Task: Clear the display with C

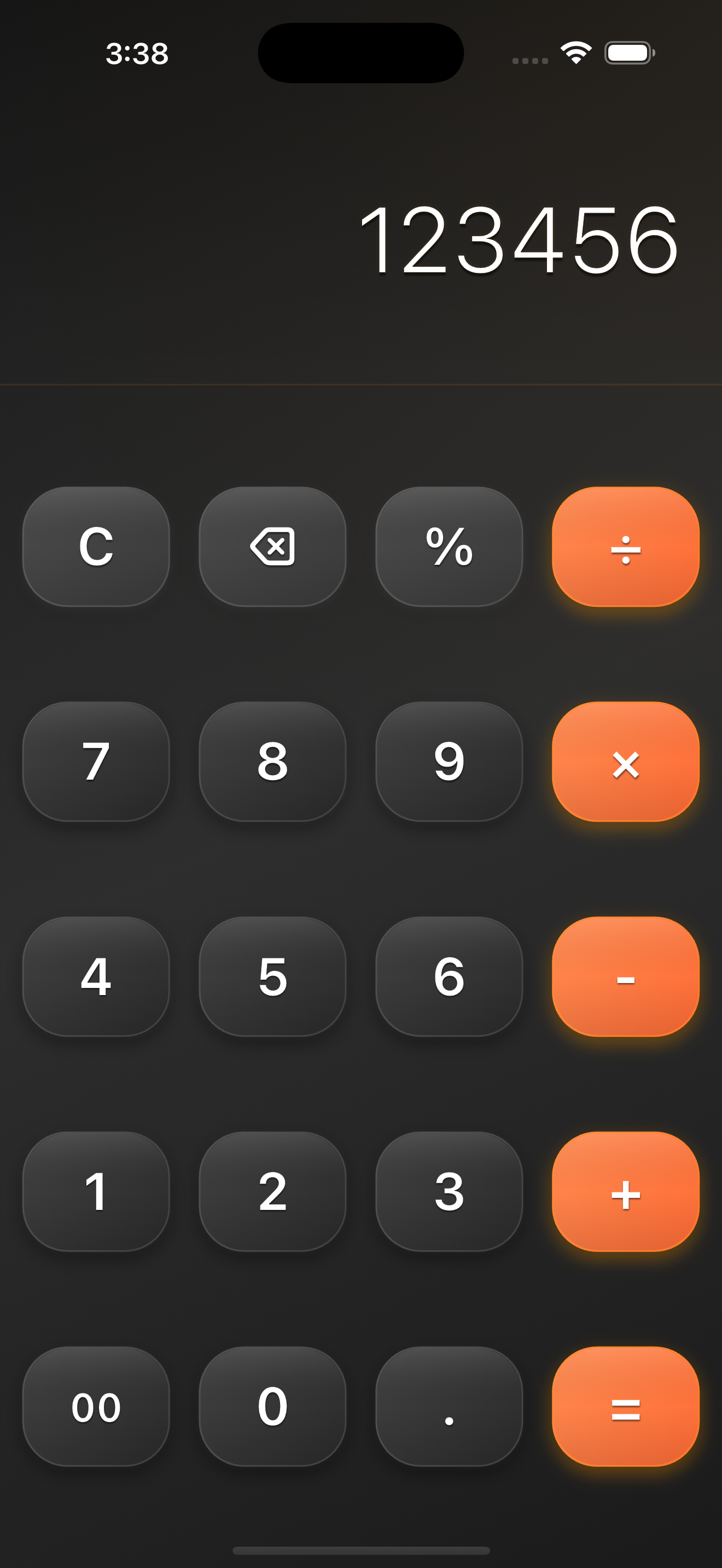Action: tap(96, 546)
